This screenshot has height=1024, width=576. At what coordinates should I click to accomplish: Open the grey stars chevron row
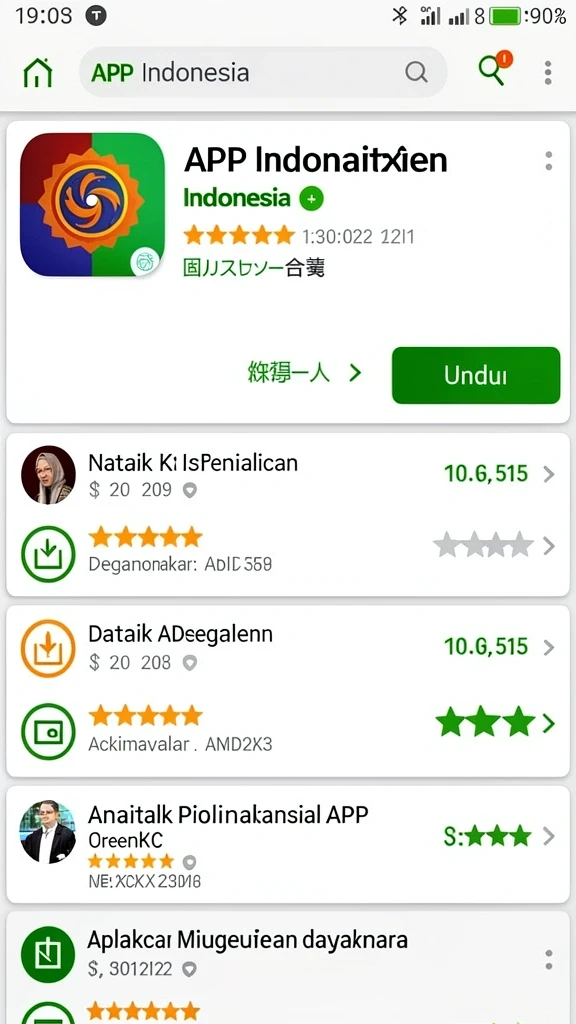tap(494, 545)
